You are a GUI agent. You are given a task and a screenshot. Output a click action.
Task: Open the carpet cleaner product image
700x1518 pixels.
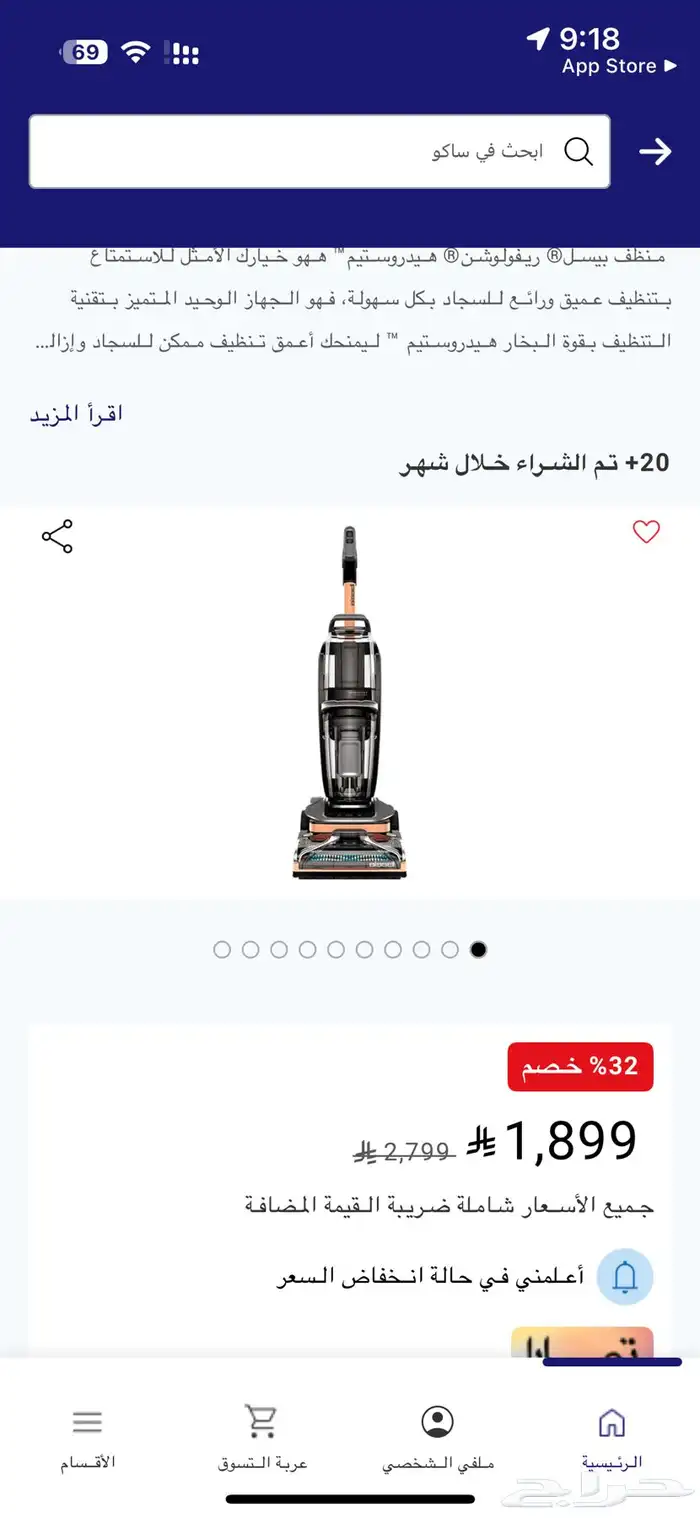350,703
